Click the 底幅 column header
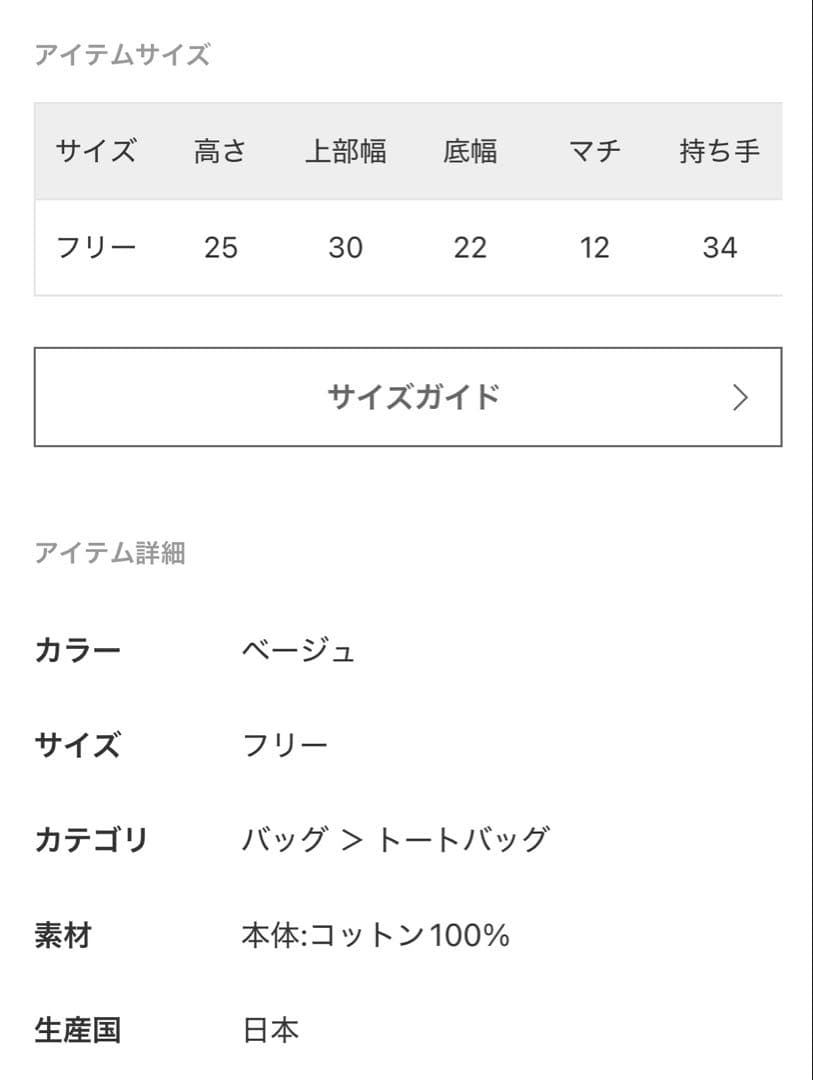813x1080 pixels. coord(471,150)
